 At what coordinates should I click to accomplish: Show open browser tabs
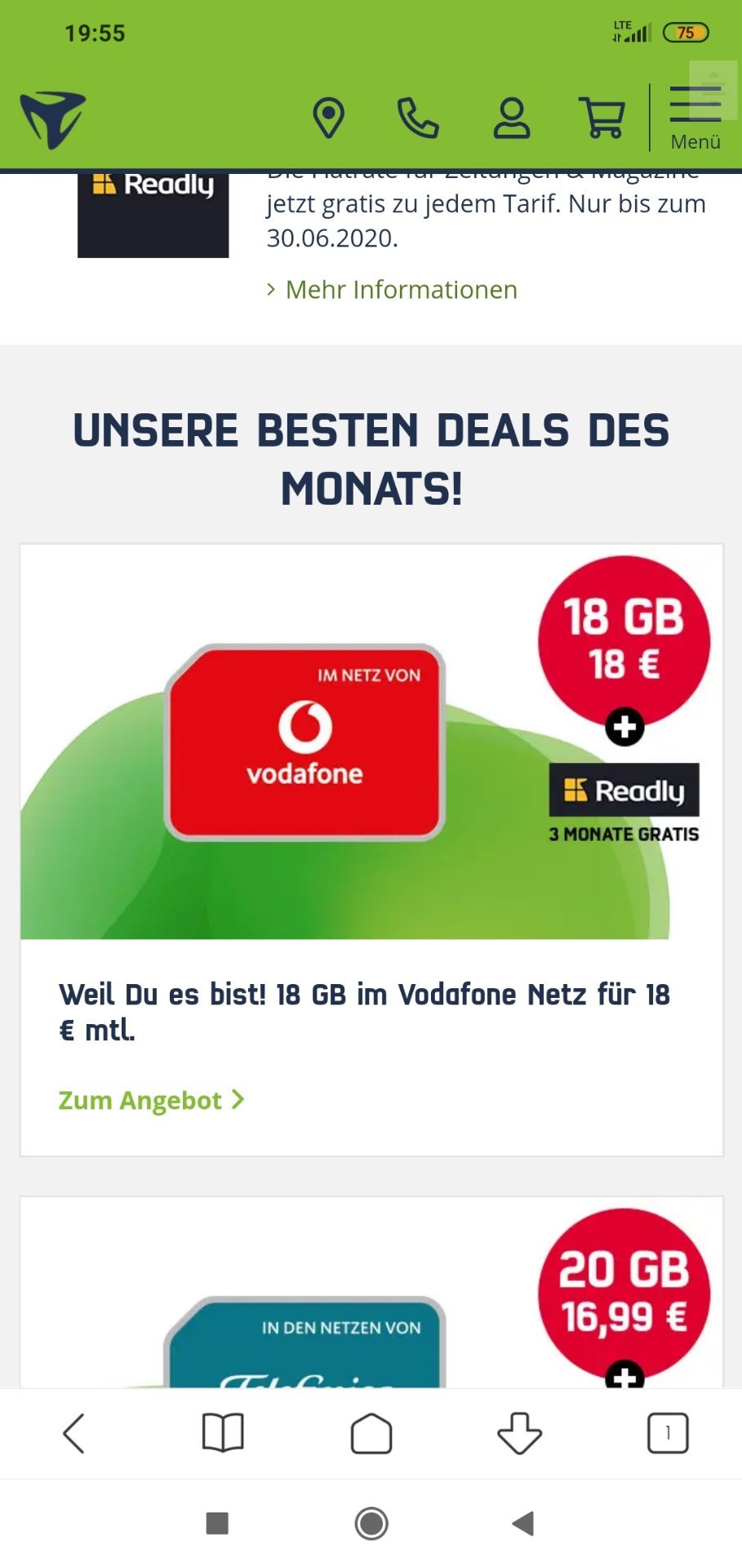click(668, 1433)
